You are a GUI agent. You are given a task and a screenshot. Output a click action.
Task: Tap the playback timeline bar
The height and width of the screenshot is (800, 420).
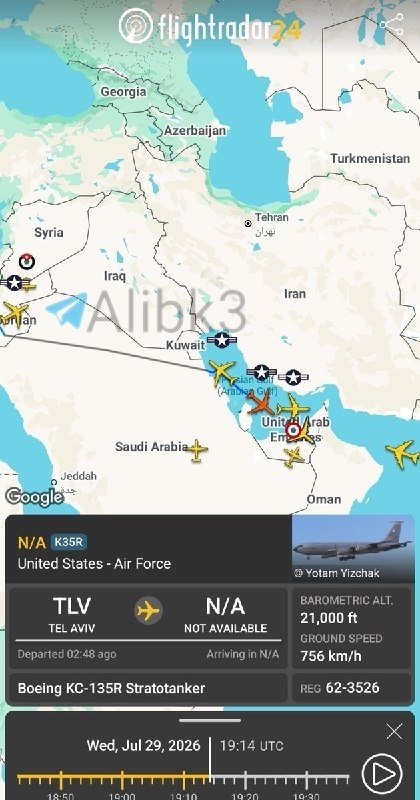[183, 779]
